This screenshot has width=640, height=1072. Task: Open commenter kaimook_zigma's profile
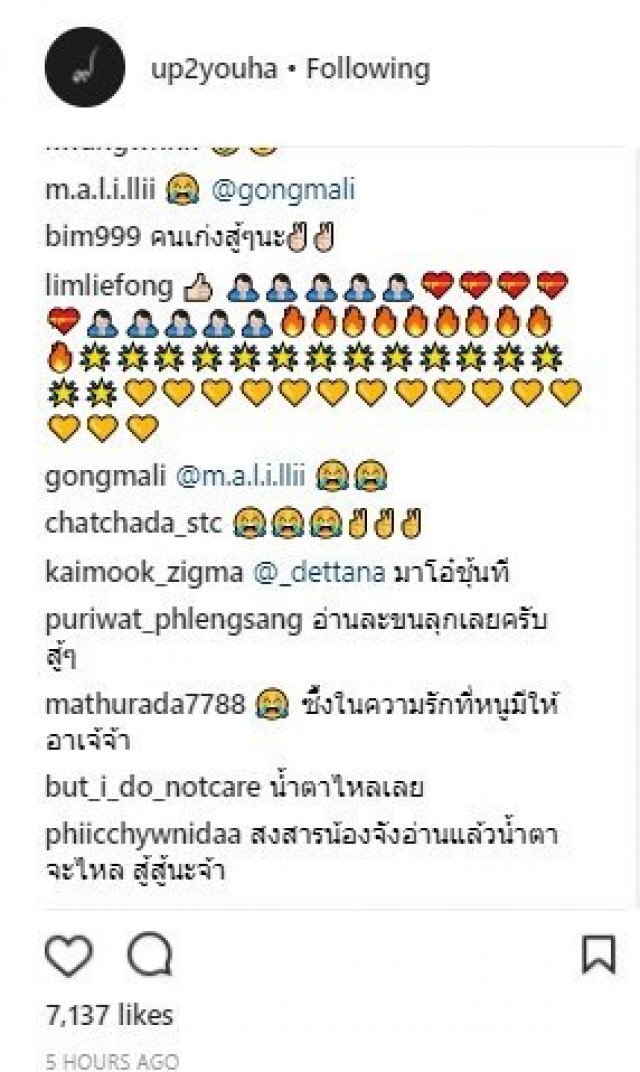point(141,573)
